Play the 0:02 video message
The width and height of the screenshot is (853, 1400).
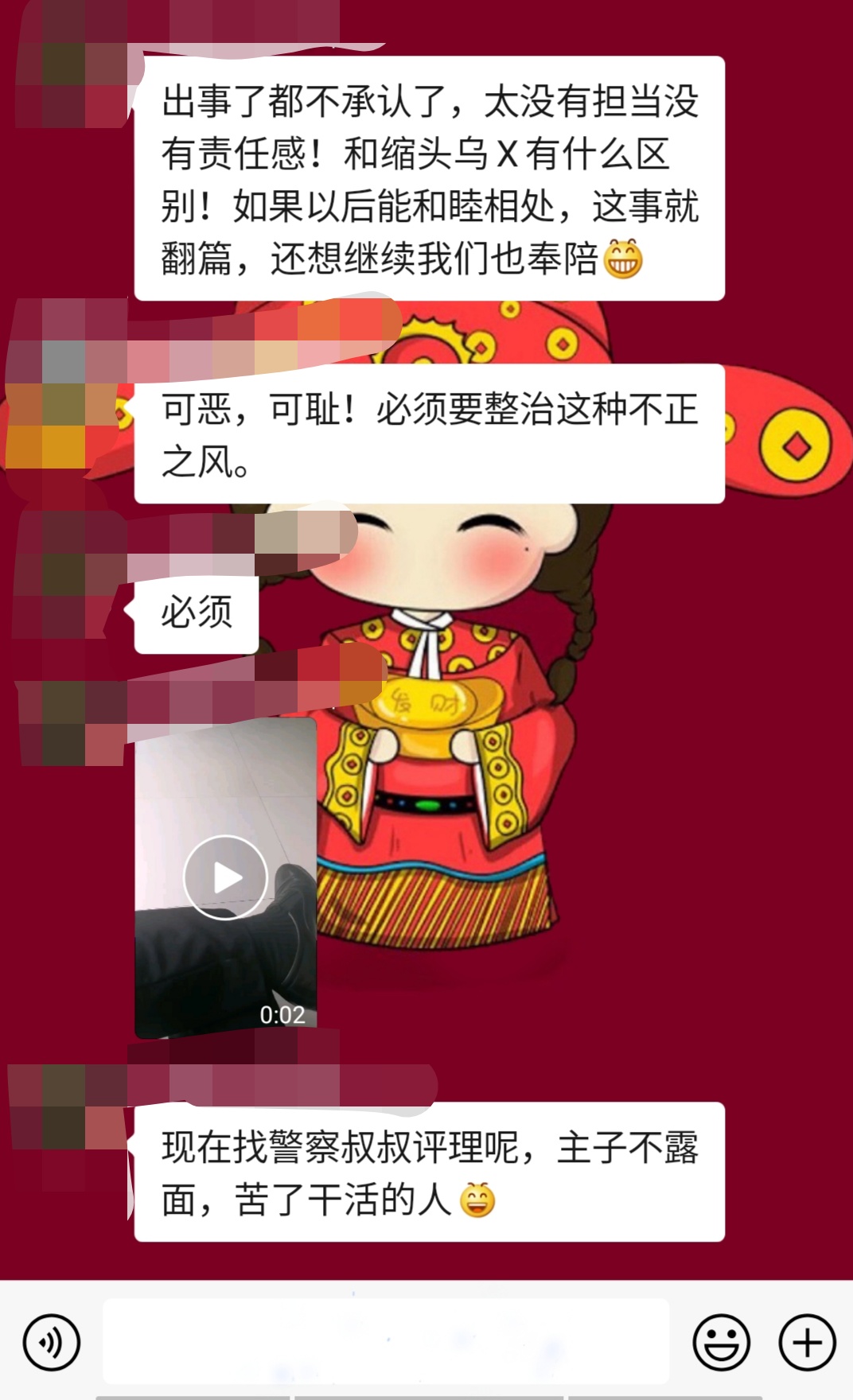(225, 877)
